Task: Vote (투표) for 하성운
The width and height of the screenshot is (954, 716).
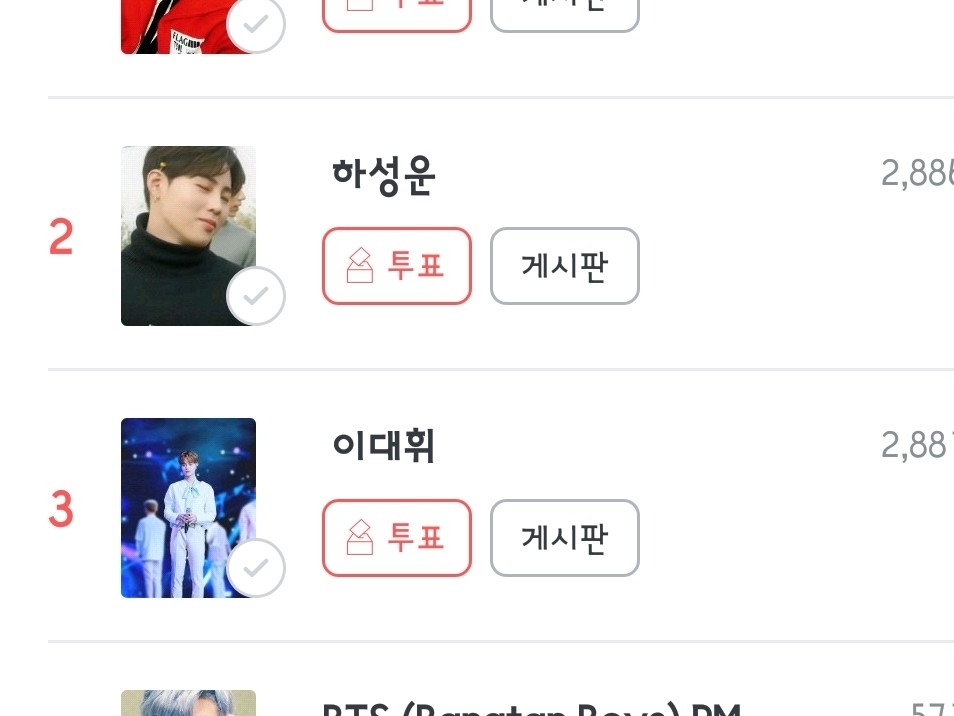Action: click(x=396, y=266)
